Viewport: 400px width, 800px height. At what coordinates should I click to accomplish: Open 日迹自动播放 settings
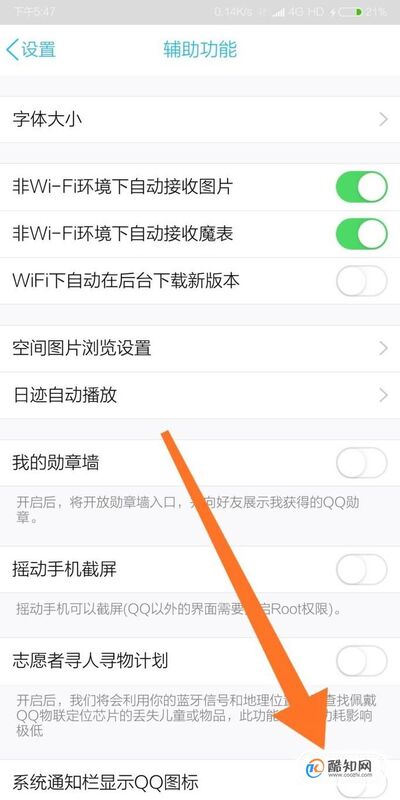click(x=200, y=395)
